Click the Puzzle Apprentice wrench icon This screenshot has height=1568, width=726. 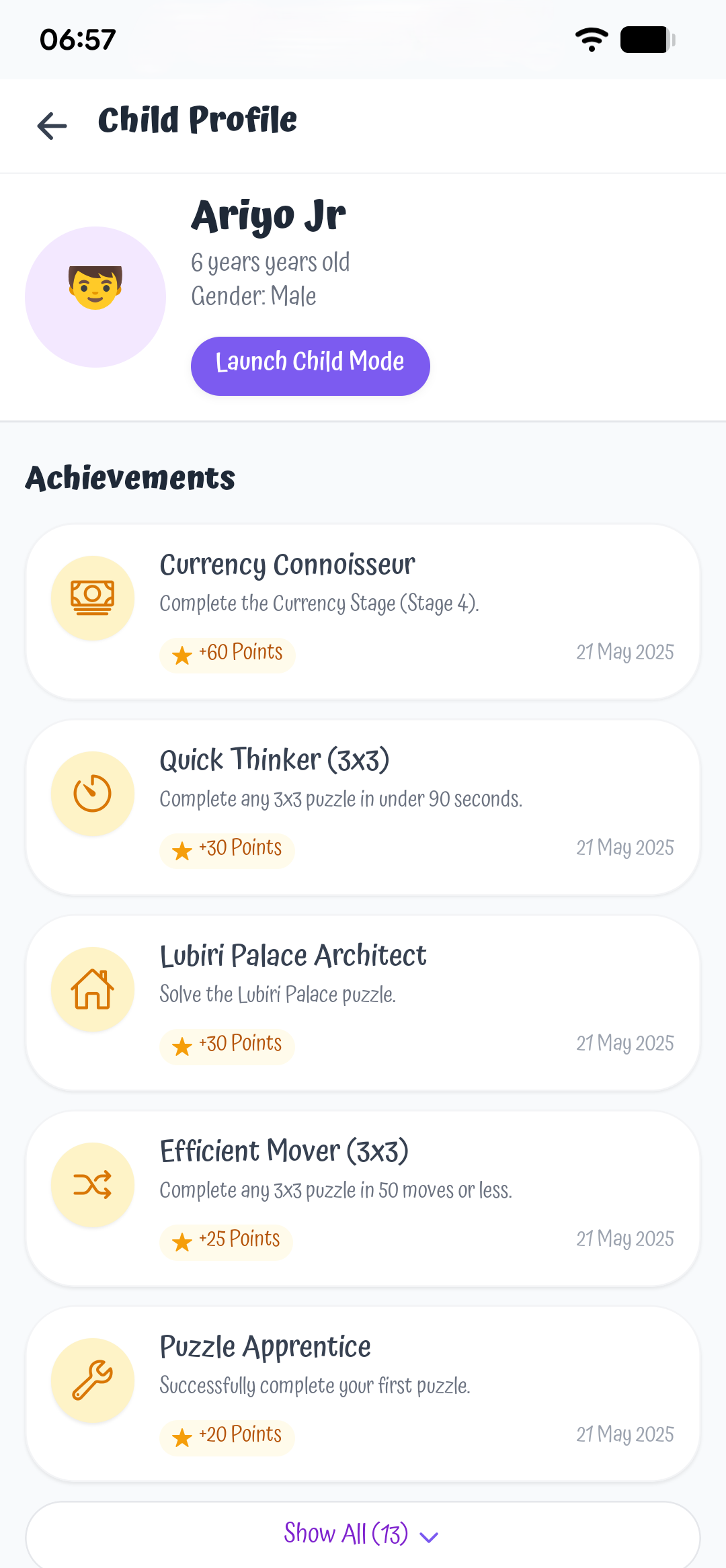(92, 1380)
